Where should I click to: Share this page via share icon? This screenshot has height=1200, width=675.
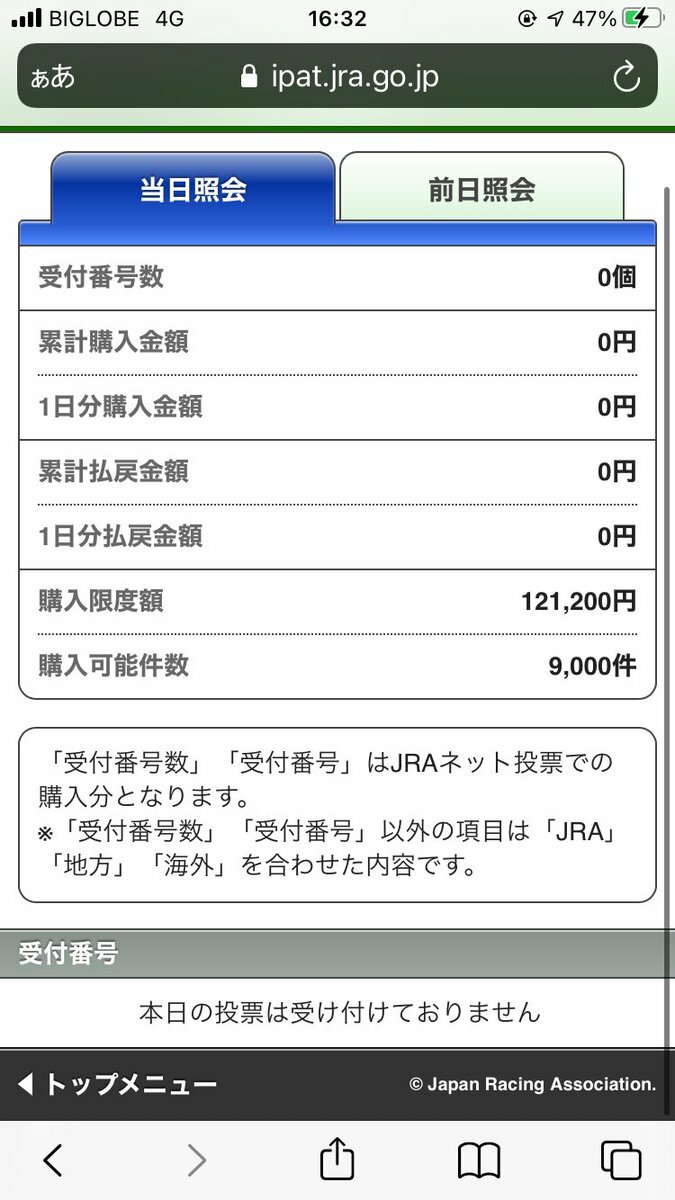click(x=337, y=1158)
